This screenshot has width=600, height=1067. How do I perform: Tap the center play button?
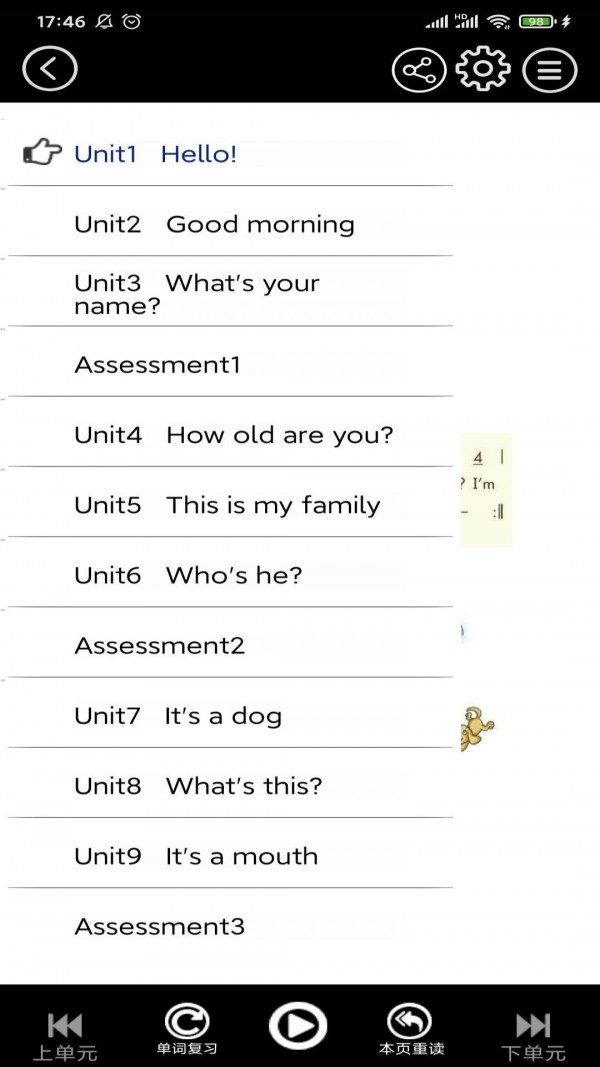[x=298, y=1026]
